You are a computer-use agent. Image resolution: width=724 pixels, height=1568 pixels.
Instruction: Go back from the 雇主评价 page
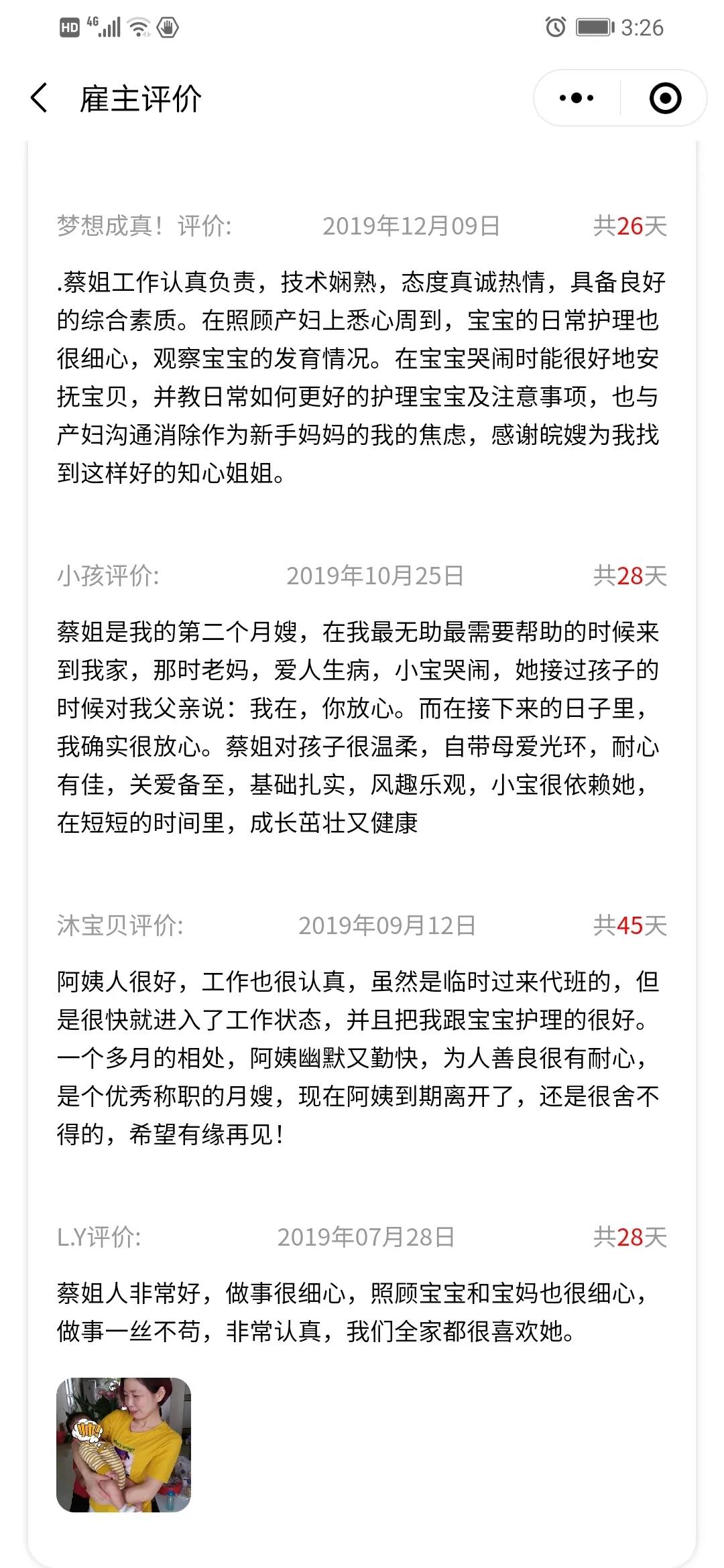pos(39,99)
